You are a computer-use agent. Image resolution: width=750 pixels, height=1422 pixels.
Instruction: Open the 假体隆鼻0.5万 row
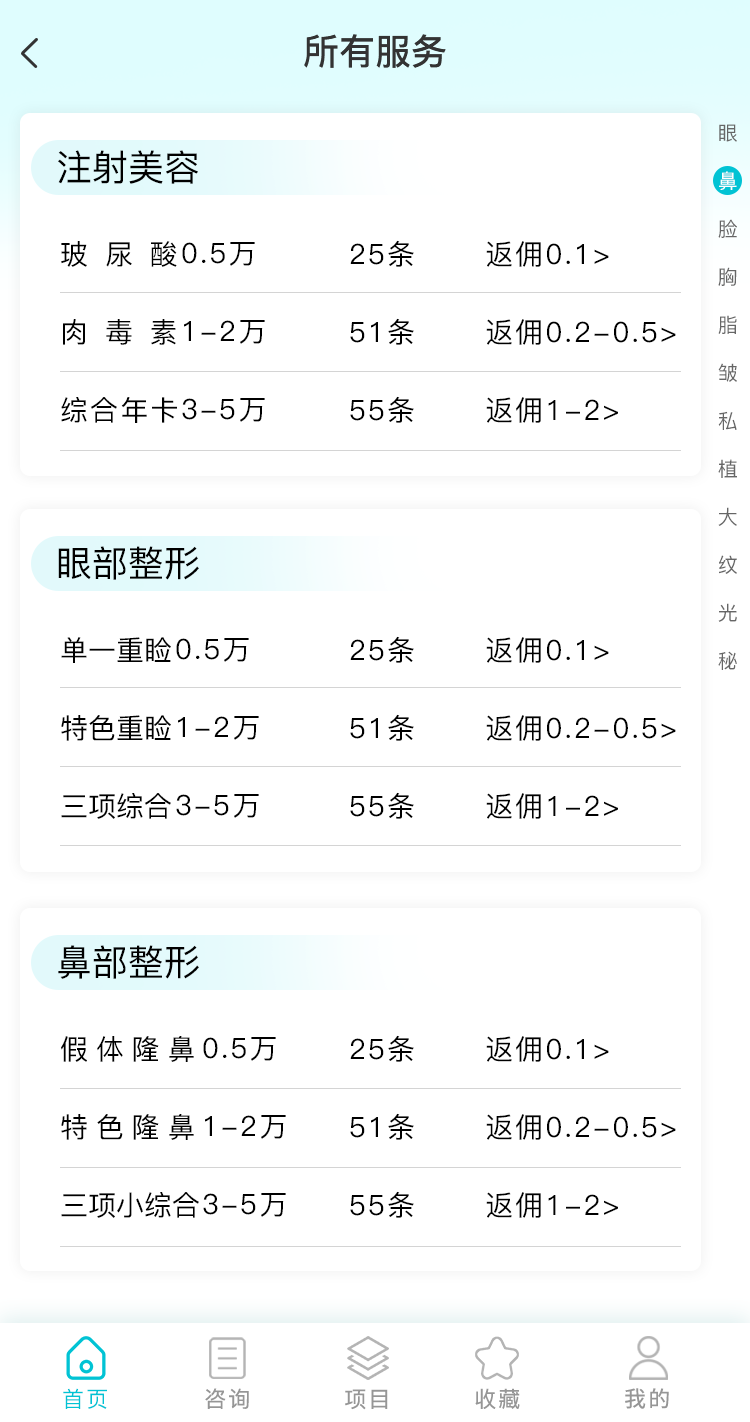pyautogui.click(x=370, y=1049)
